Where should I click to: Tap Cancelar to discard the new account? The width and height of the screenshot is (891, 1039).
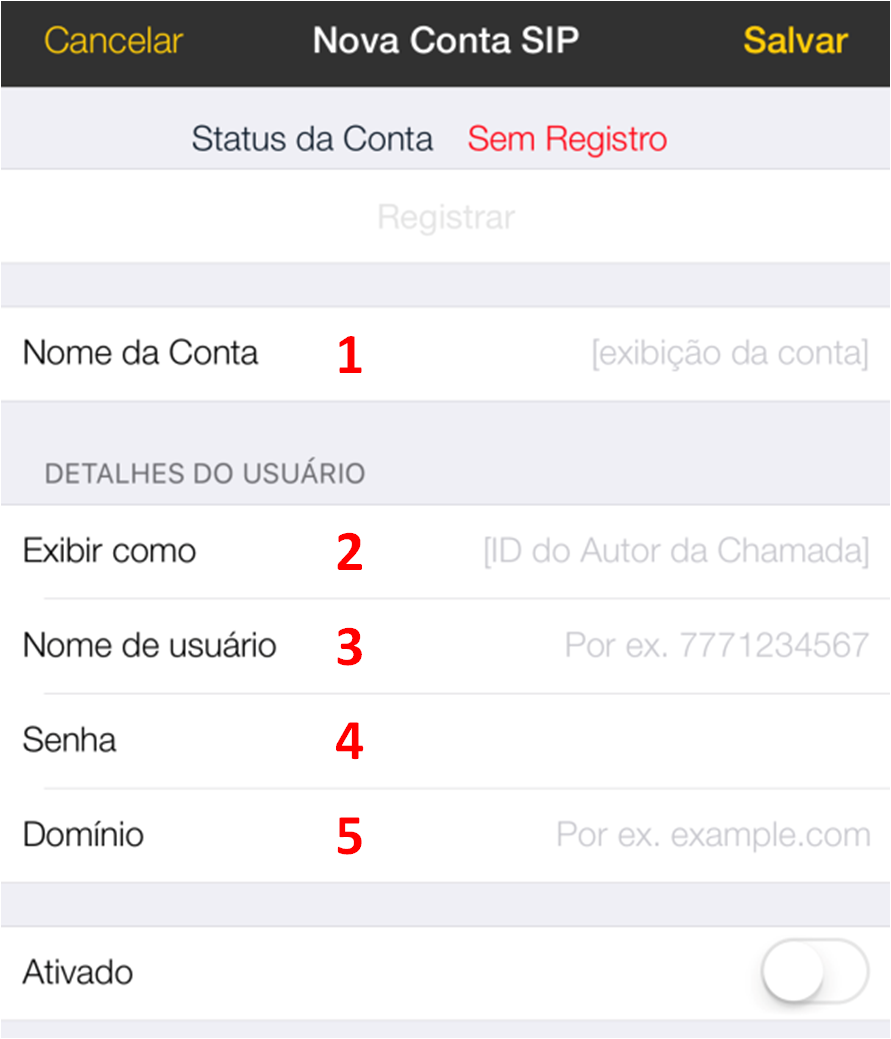pyautogui.click(x=113, y=41)
